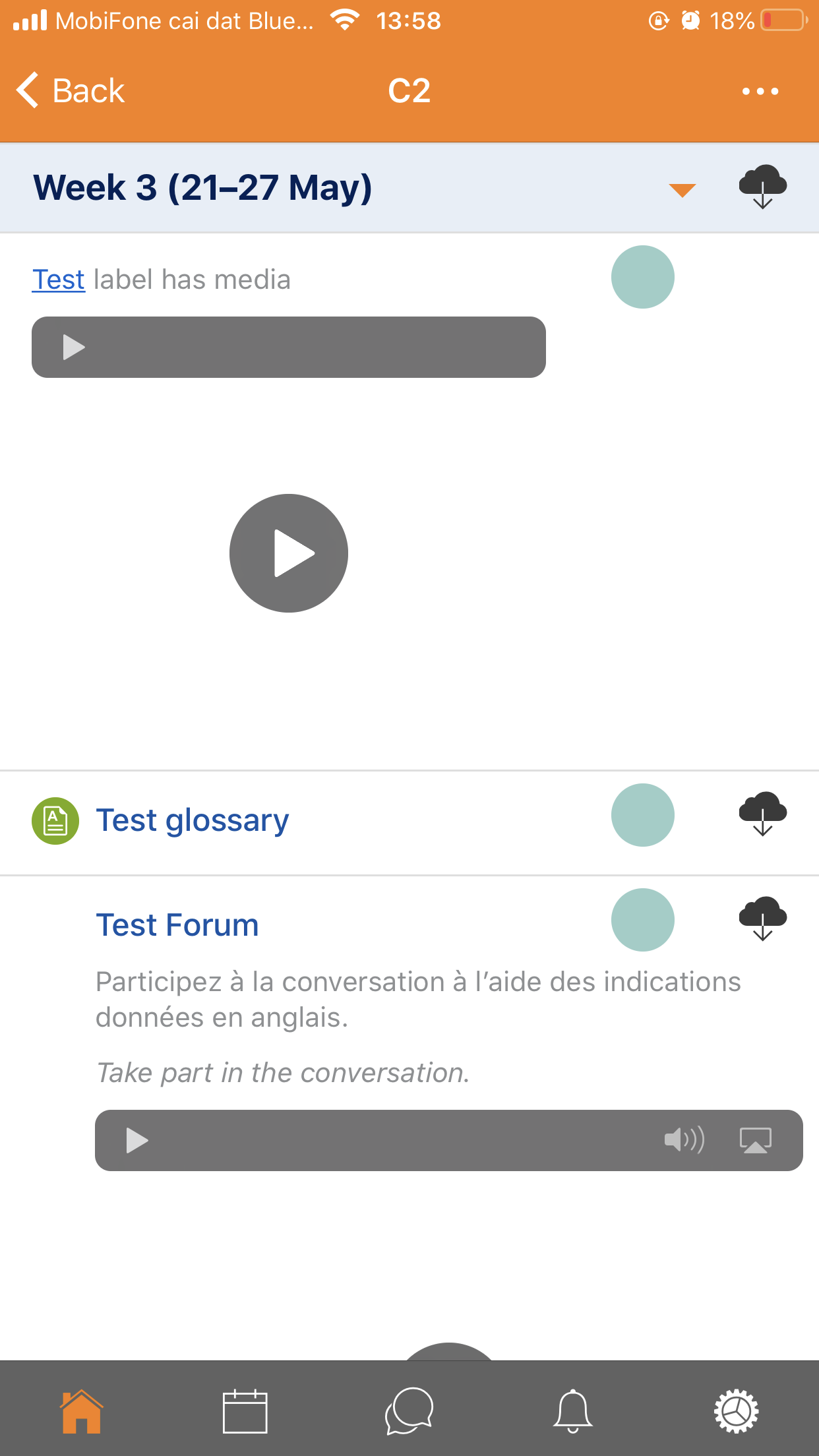The width and height of the screenshot is (819, 1456).
Task: Play the audio under Test label
Action: [74, 347]
